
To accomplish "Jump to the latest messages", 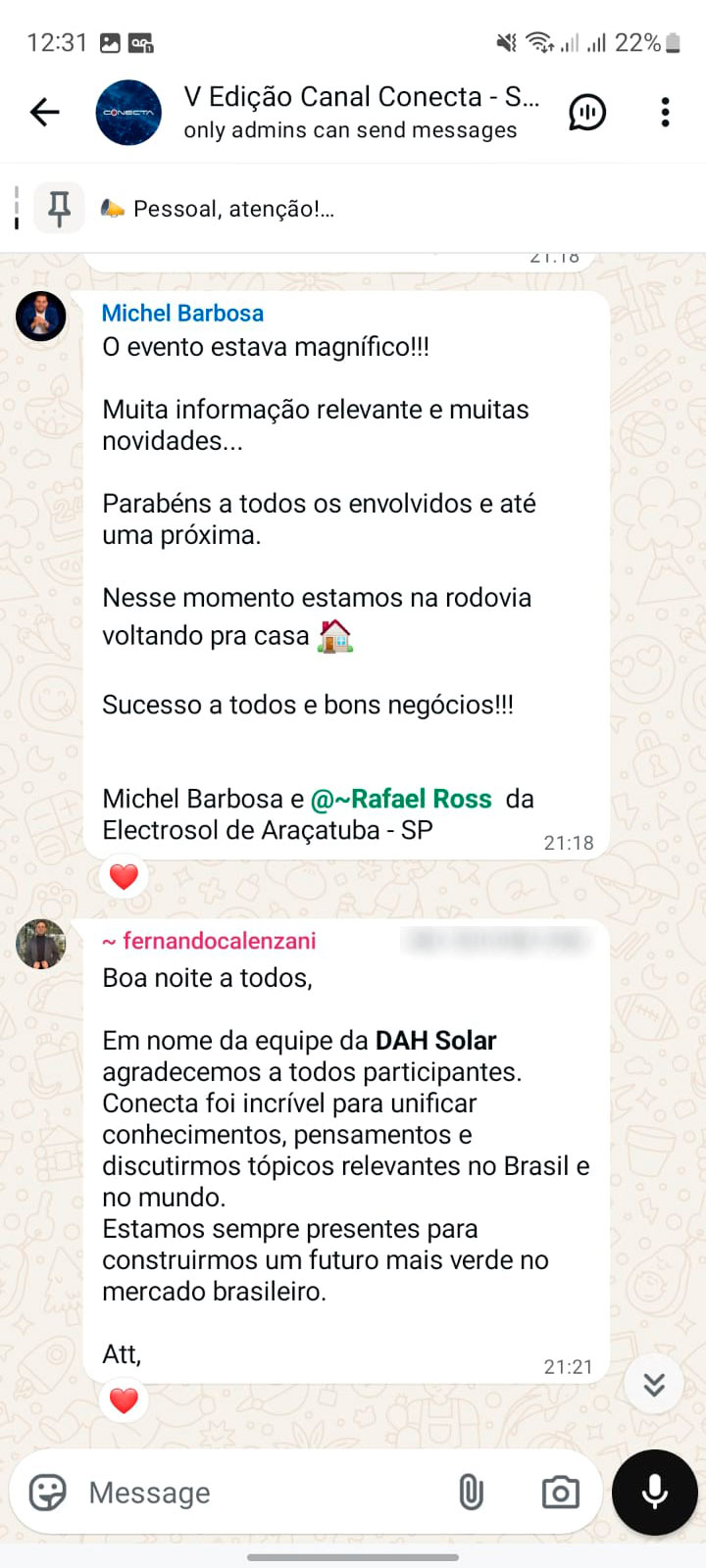I will pyautogui.click(x=653, y=1384).
